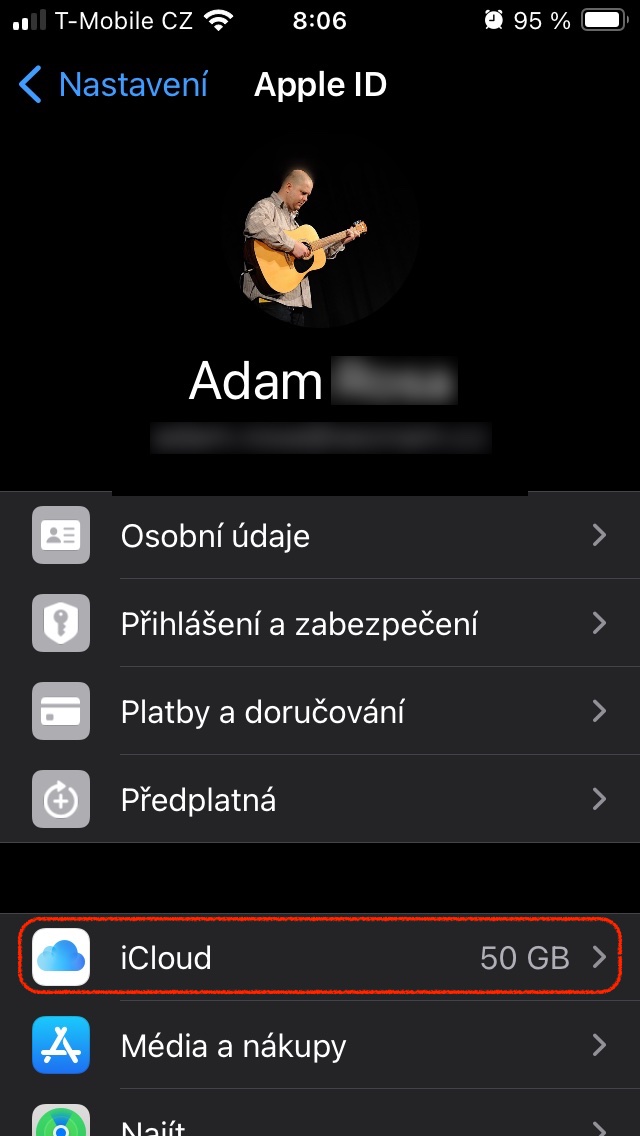Open Média a nákupy
The image size is (640, 1136).
click(x=320, y=1046)
